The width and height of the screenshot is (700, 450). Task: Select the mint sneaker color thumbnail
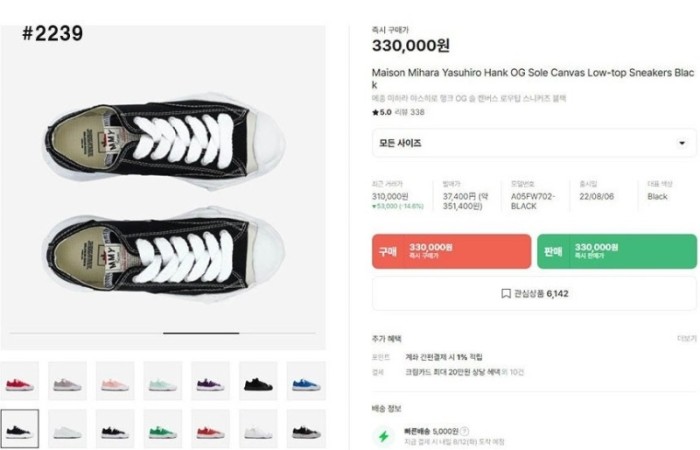click(x=163, y=383)
